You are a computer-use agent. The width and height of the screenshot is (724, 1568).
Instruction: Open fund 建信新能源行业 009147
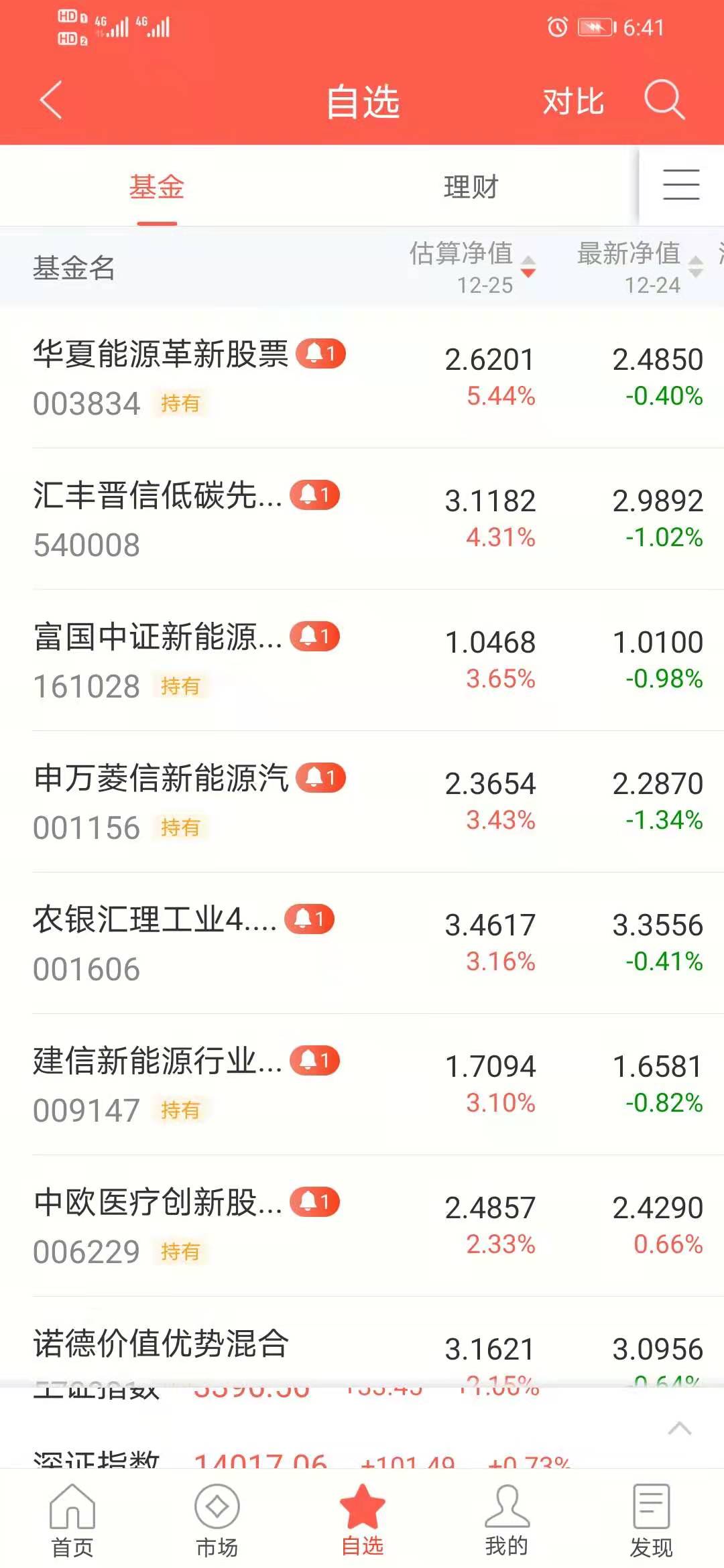362,1085
